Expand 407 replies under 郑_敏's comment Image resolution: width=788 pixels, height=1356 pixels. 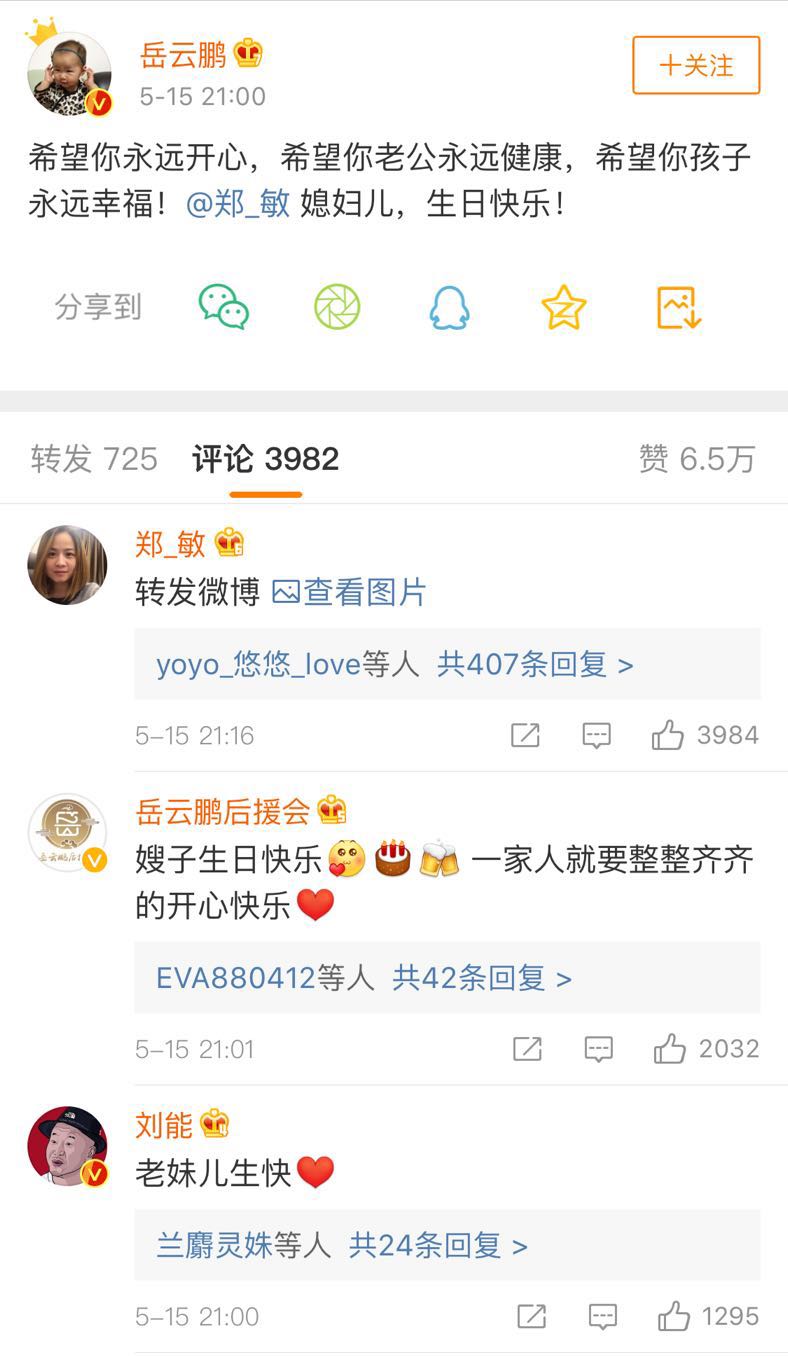(x=535, y=664)
